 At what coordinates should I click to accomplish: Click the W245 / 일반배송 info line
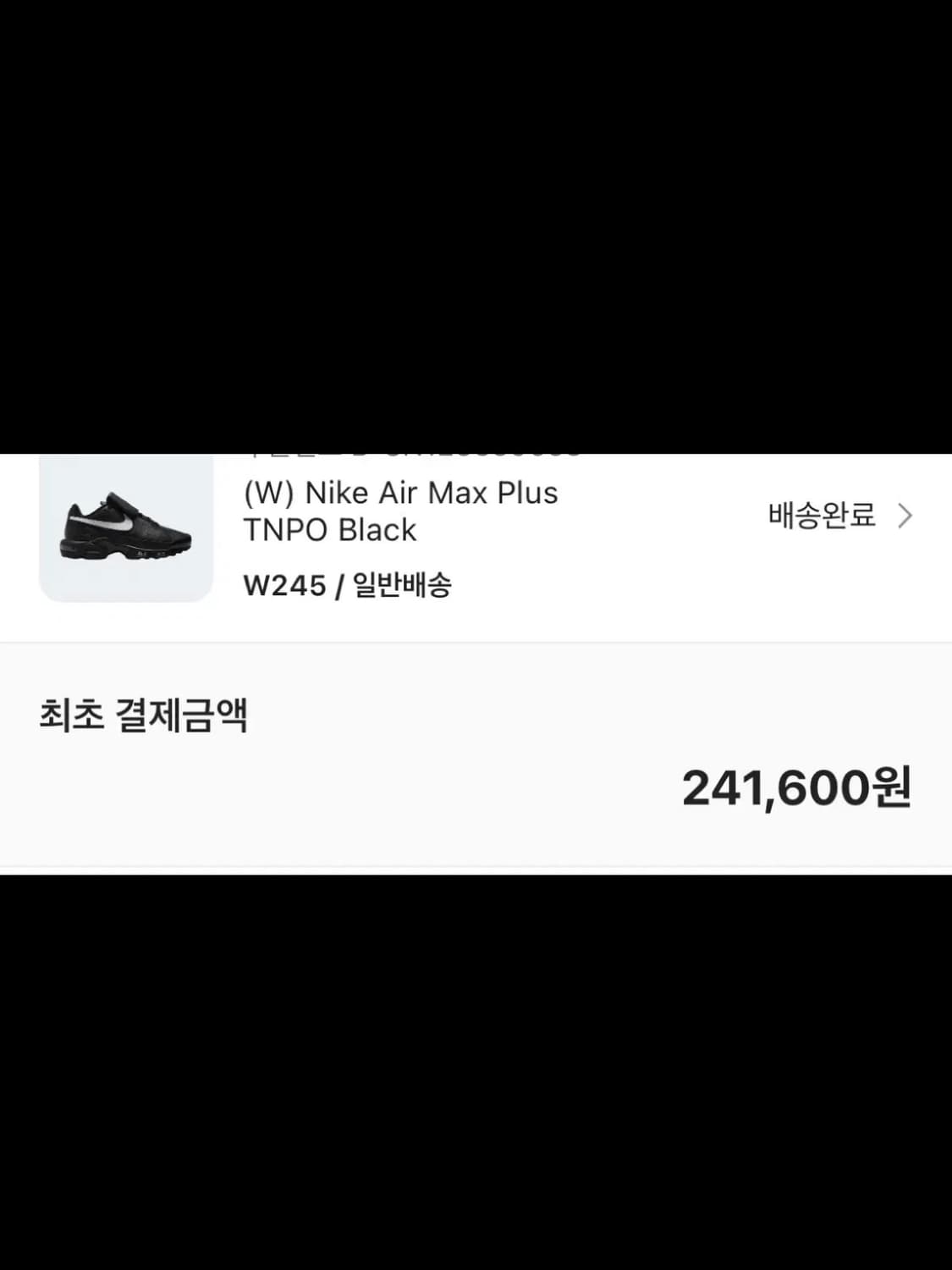click(347, 586)
